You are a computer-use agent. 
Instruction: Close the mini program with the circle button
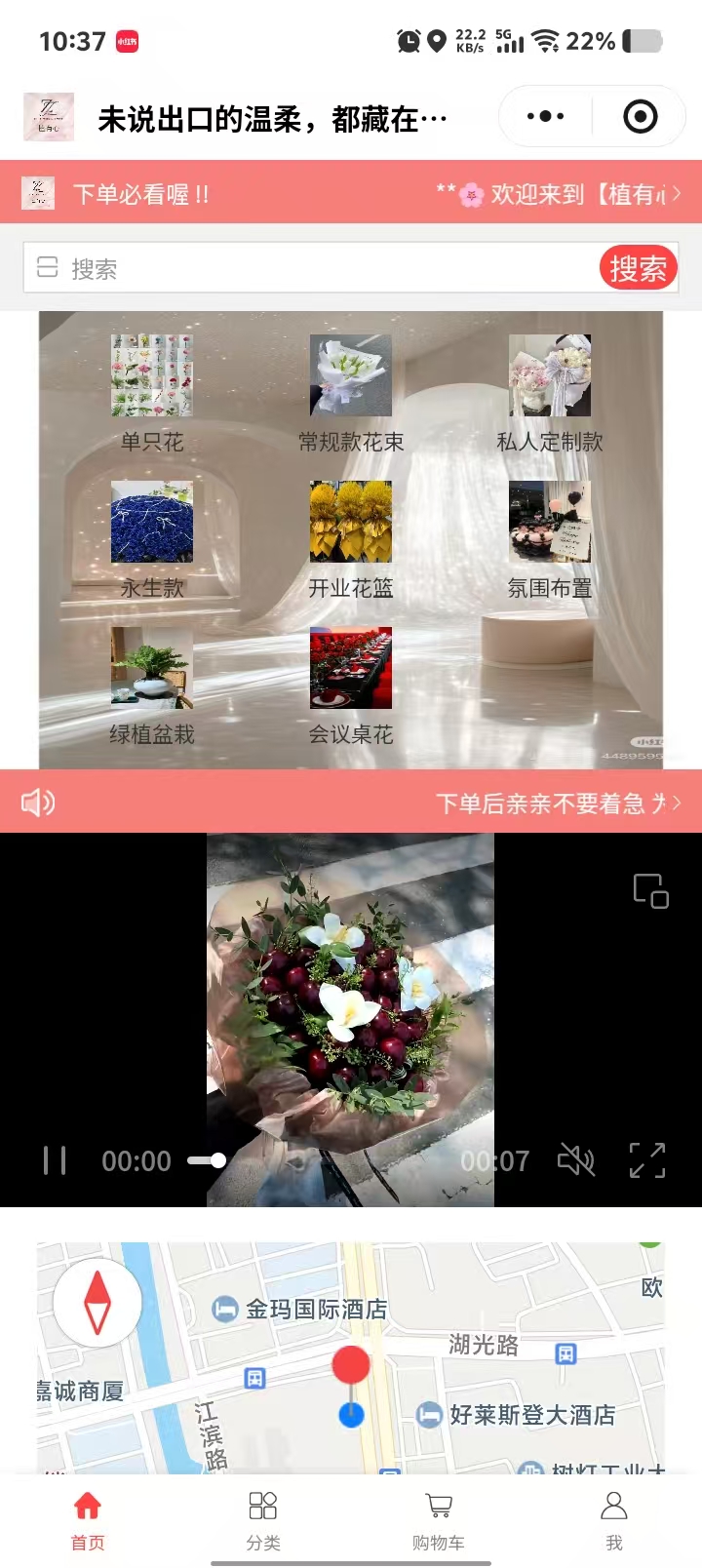coord(640,117)
